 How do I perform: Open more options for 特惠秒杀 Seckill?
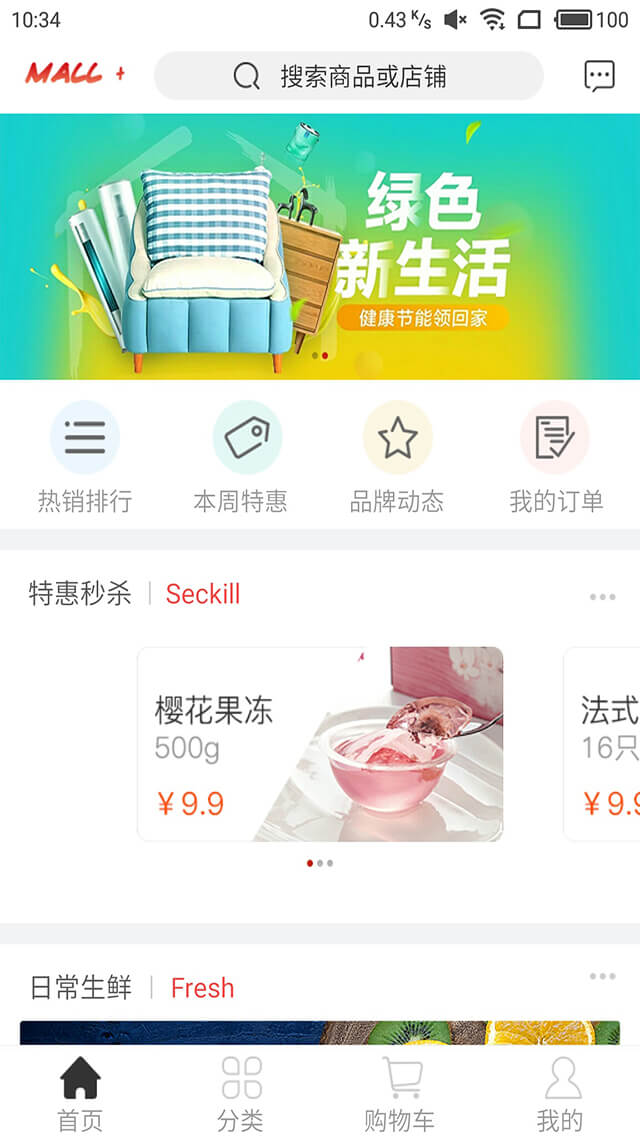(x=602, y=597)
